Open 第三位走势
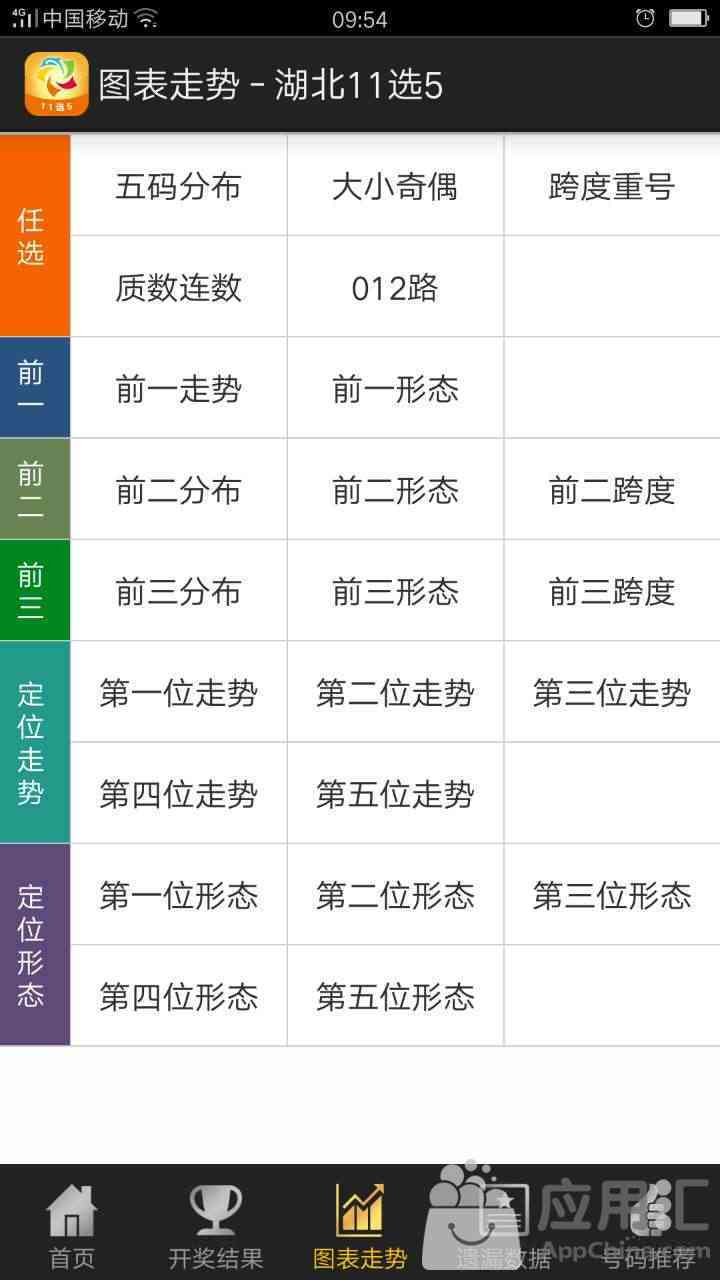The image size is (720, 1280). point(612,692)
